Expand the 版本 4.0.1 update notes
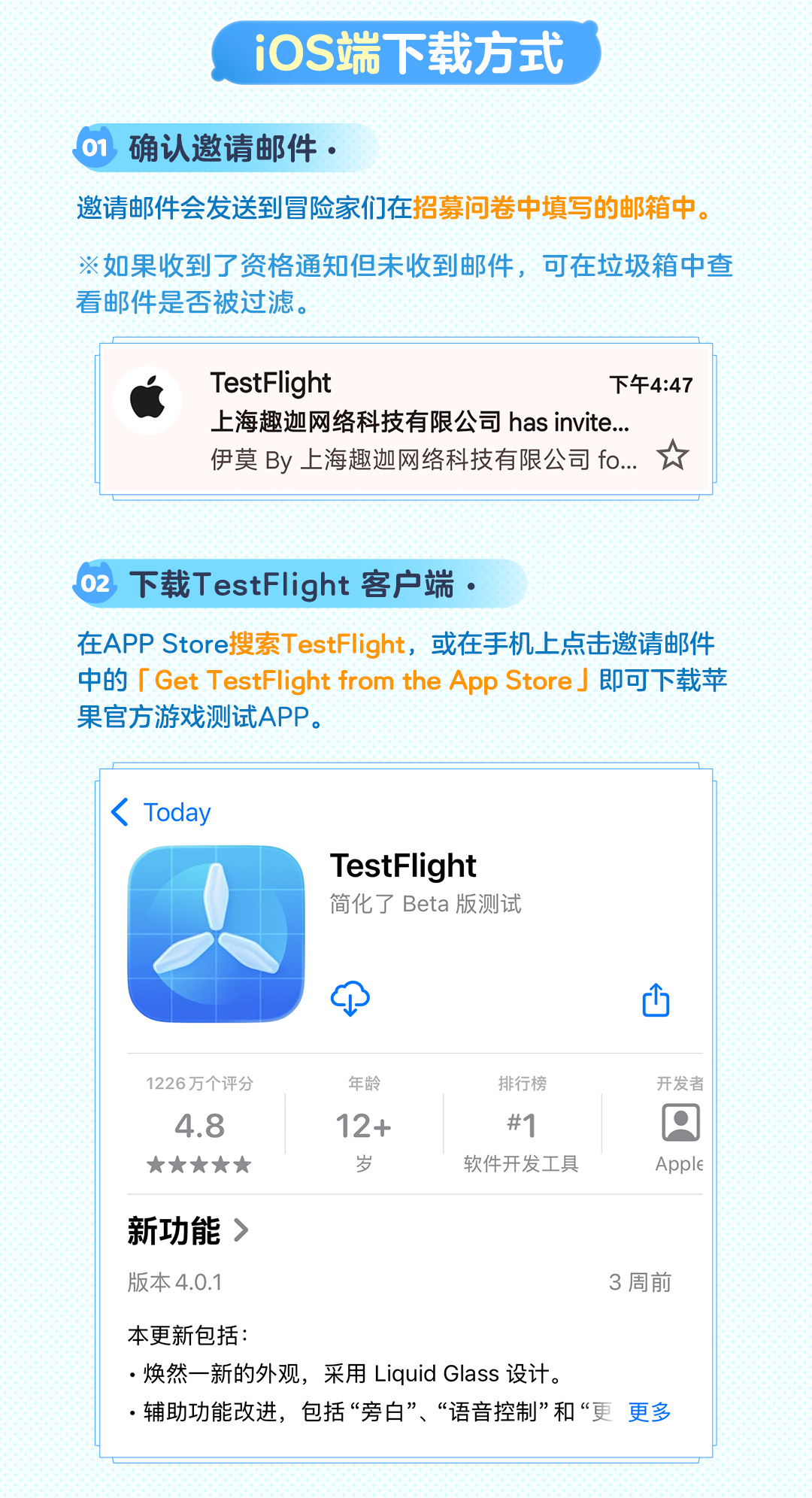Image resolution: width=812 pixels, height=1498 pixels. pyautogui.click(x=174, y=1284)
